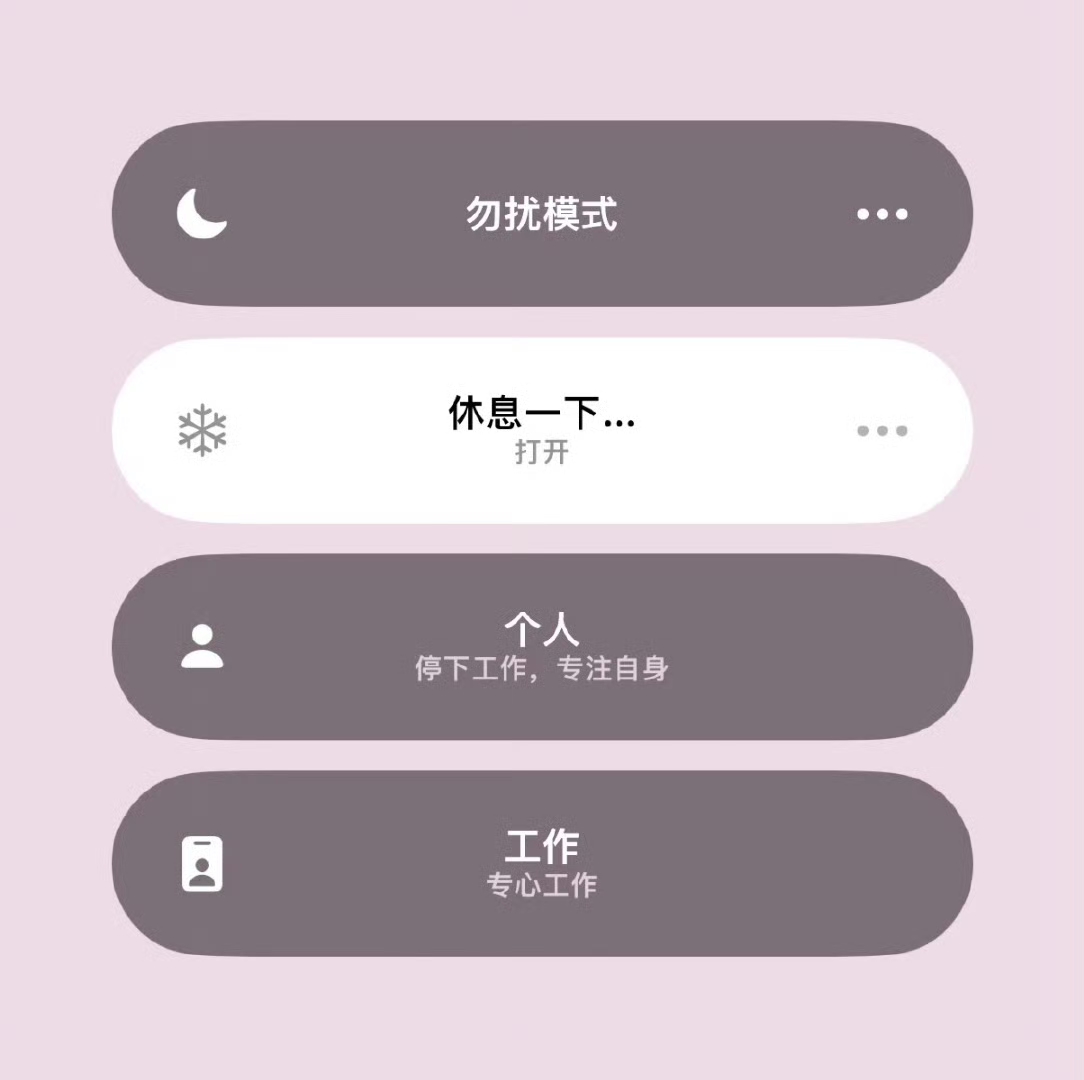
Task: Set up the 工作 focus
Action: 541,863
